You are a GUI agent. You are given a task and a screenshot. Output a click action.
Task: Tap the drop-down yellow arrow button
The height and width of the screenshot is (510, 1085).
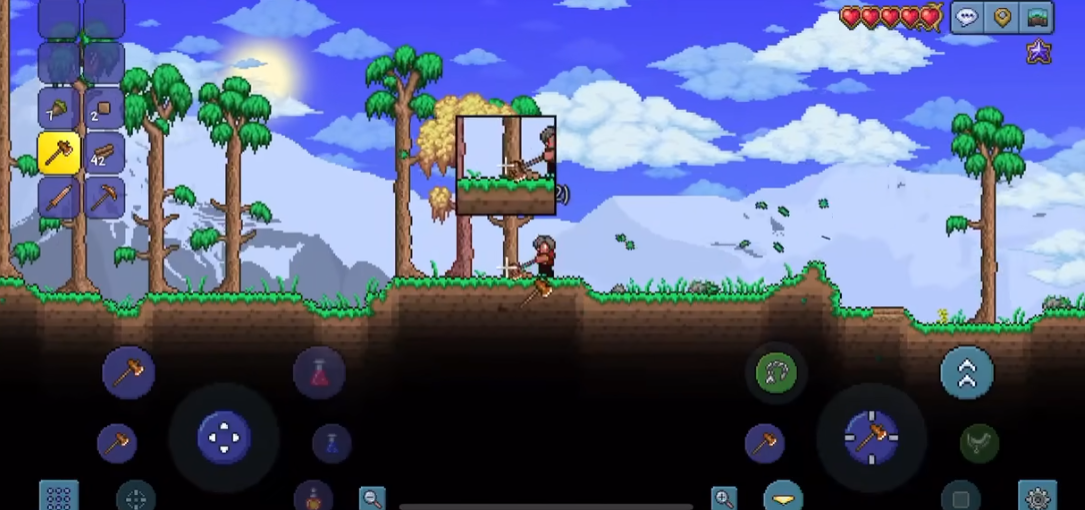[783, 497]
